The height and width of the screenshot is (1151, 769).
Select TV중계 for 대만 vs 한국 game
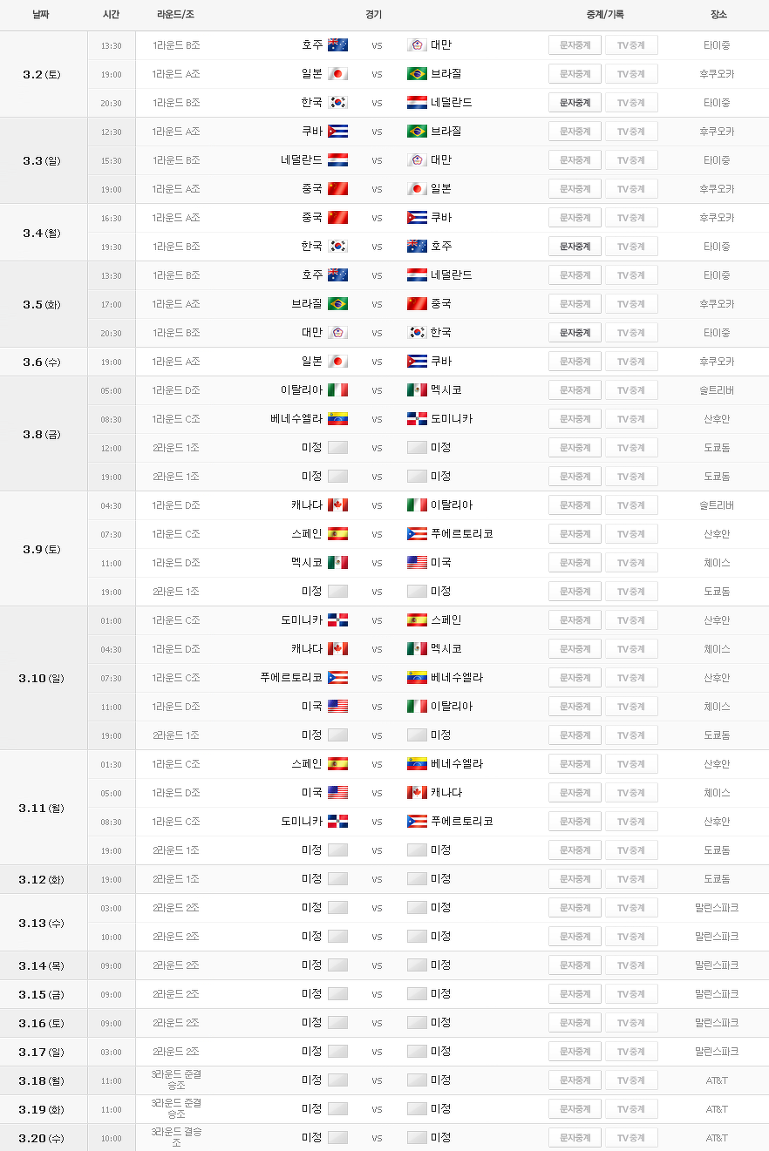click(631, 333)
